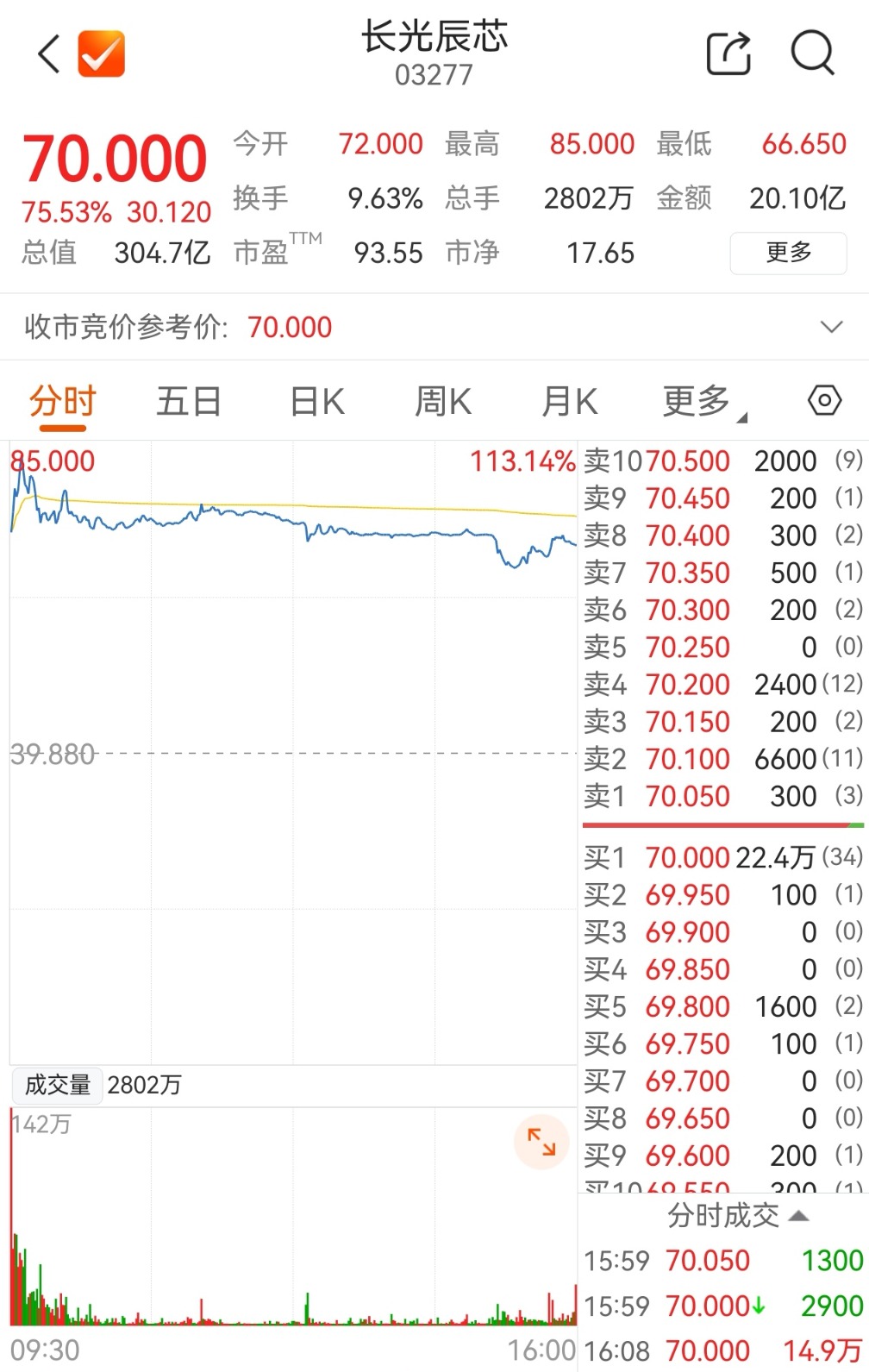The image size is (869, 1372).
Task: Select the 分时 chart tab
Action: tap(62, 402)
